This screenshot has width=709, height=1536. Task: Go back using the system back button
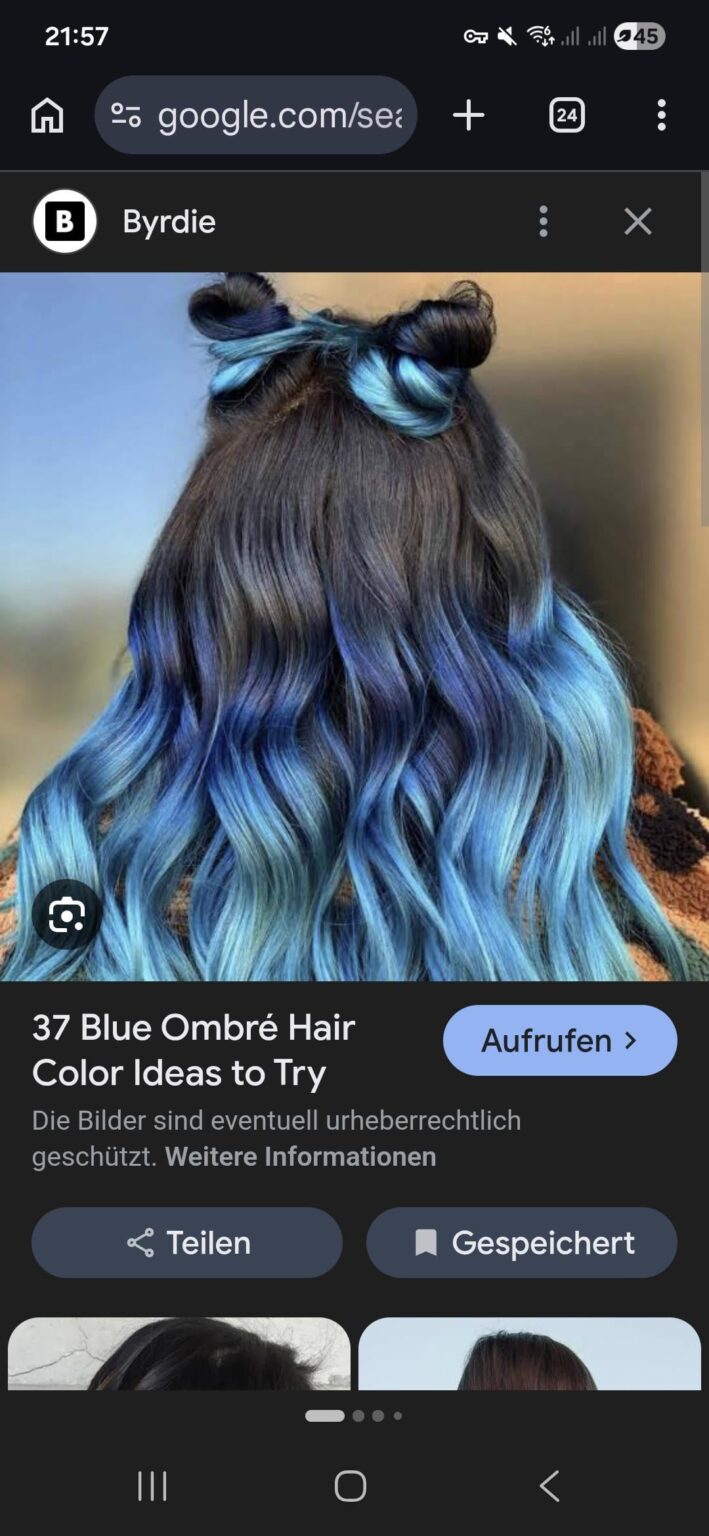click(x=549, y=1486)
